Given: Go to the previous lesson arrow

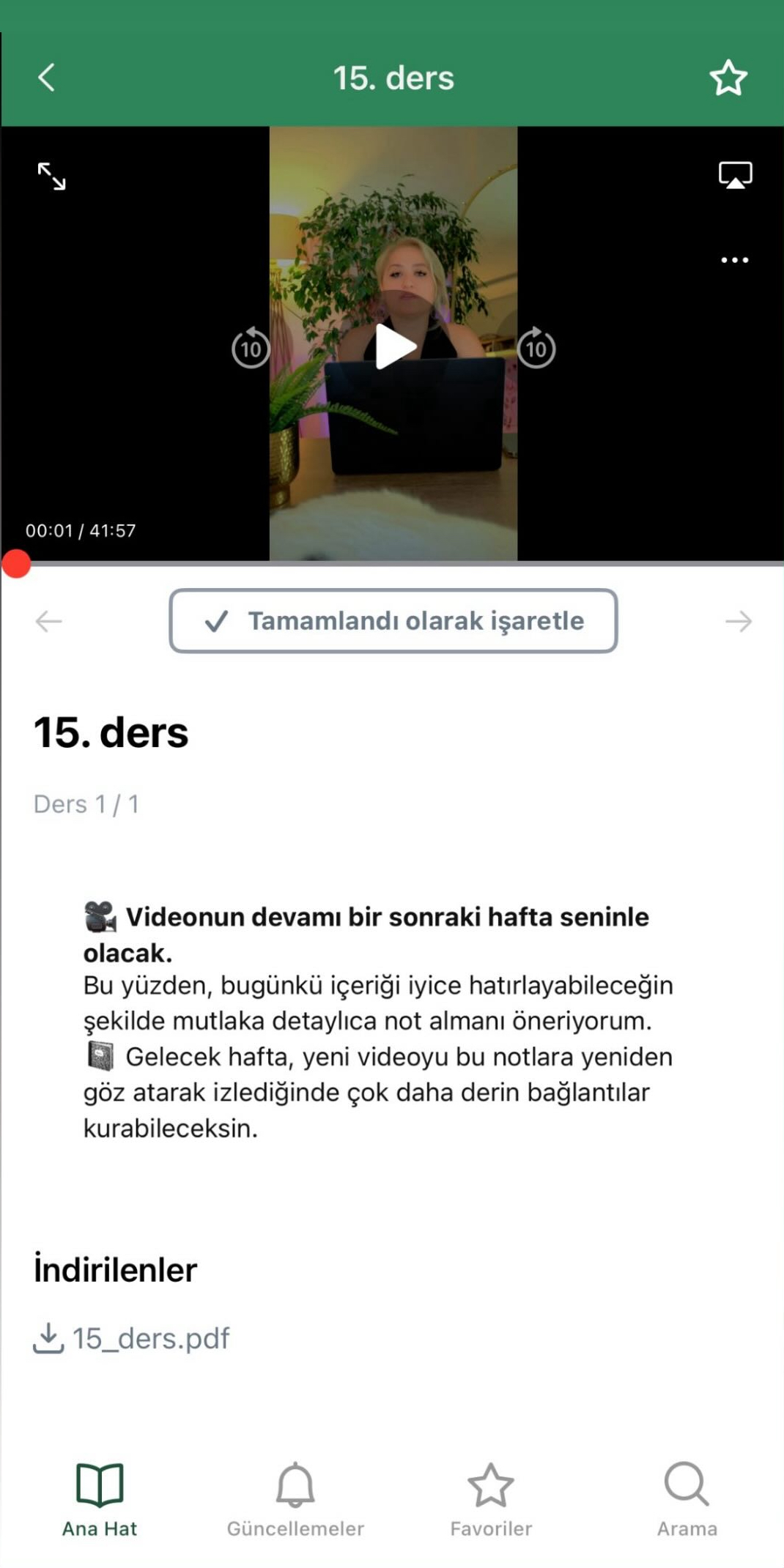Looking at the screenshot, I should (x=49, y=622).
